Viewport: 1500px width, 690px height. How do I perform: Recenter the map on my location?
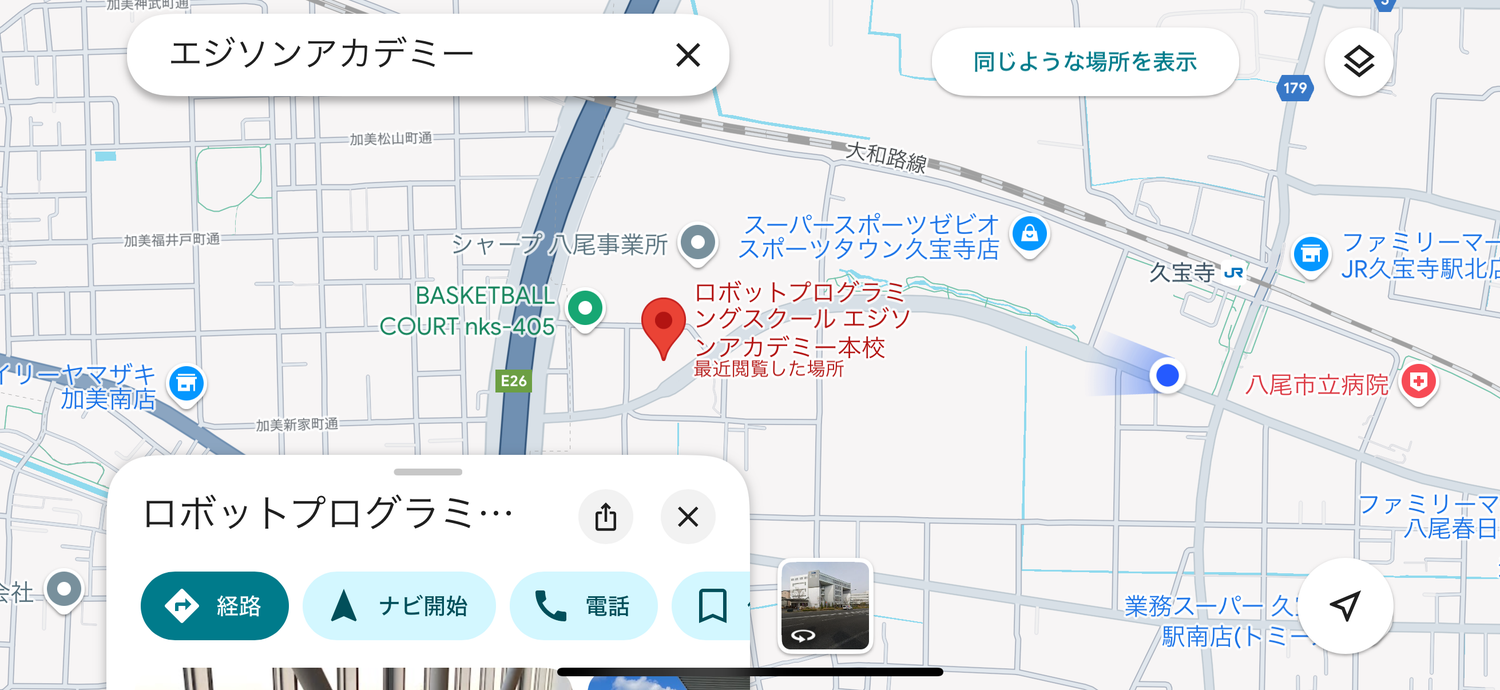pyautogui.click(x=1346, y=605)
